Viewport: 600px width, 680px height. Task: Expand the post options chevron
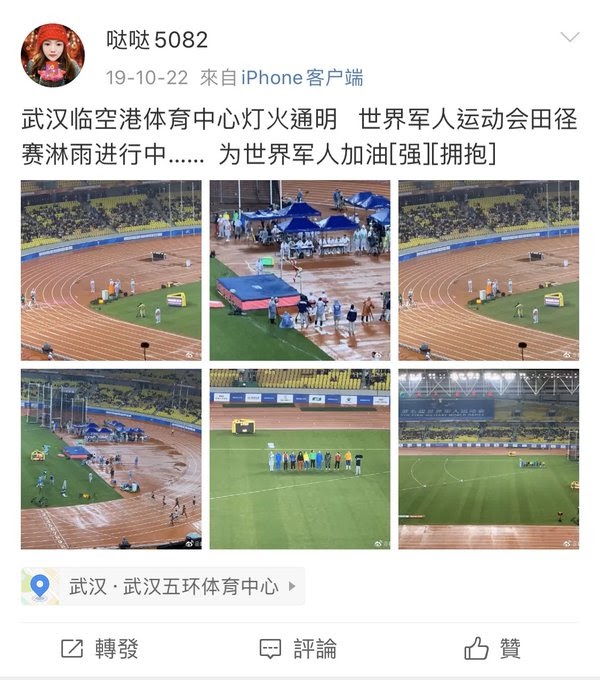pyautogui.click(x=570, y=38)
